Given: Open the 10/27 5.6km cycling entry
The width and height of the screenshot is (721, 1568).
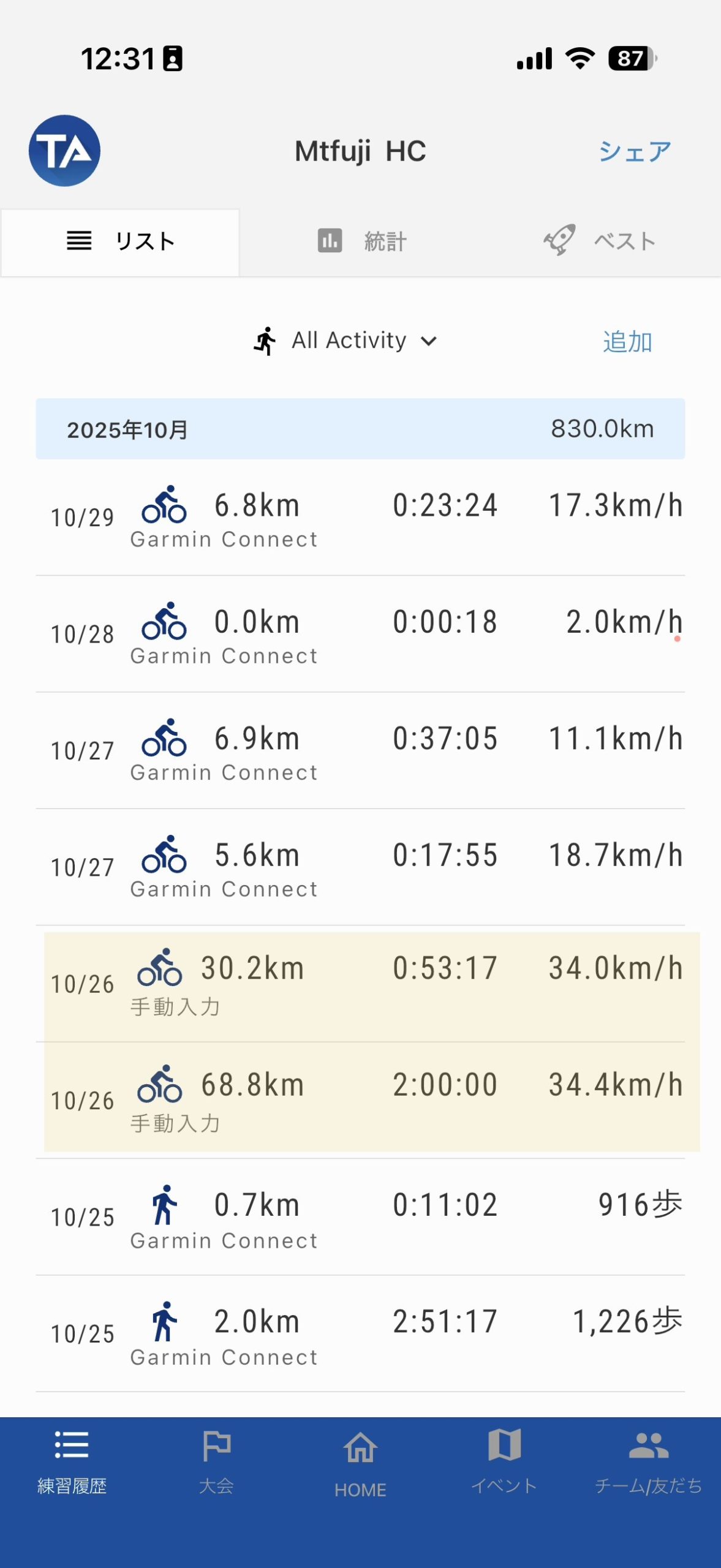Looking at the screenshot, I should point(360,867).
